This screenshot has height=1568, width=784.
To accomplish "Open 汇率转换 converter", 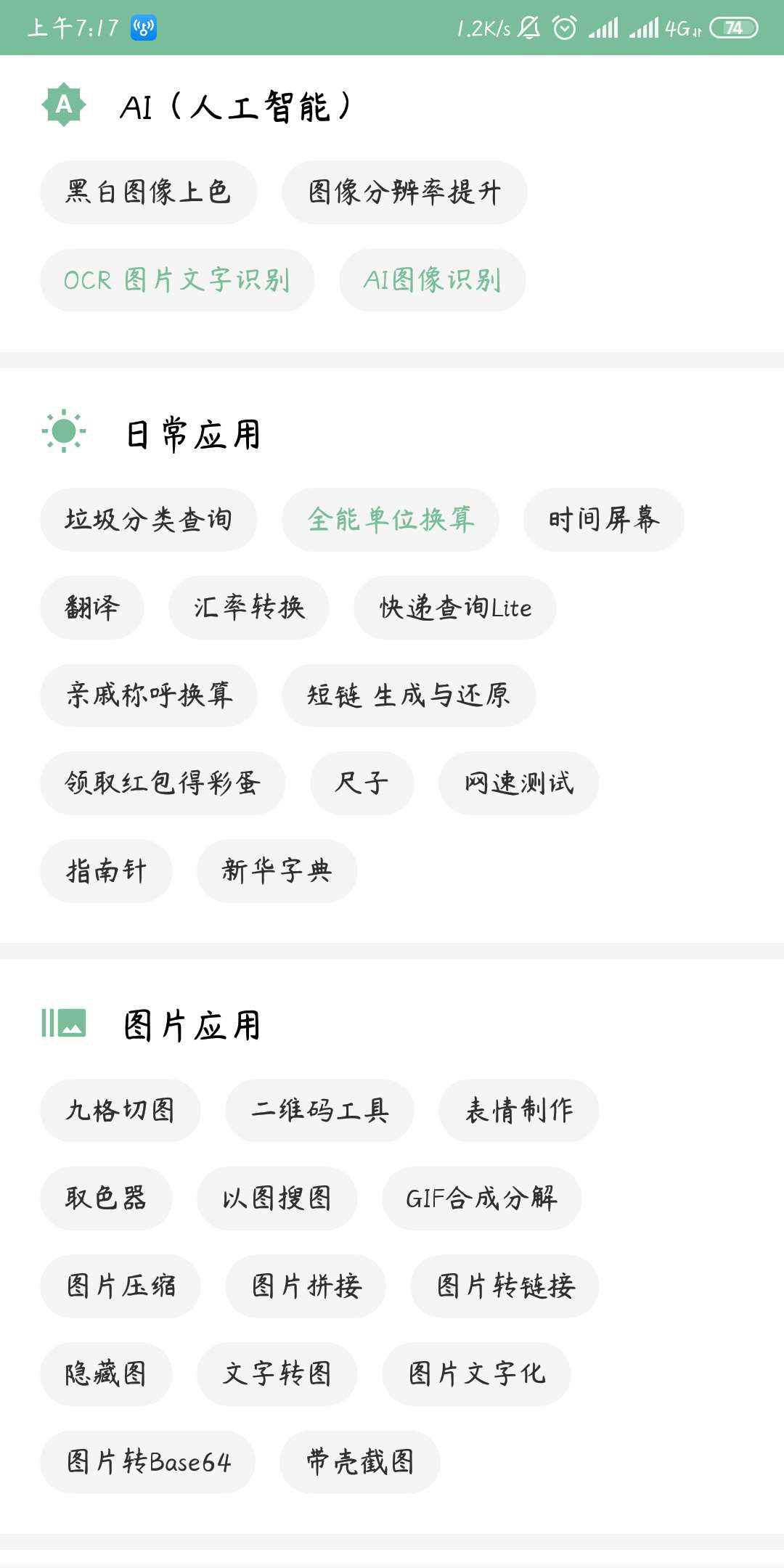I will coord(249,608).
